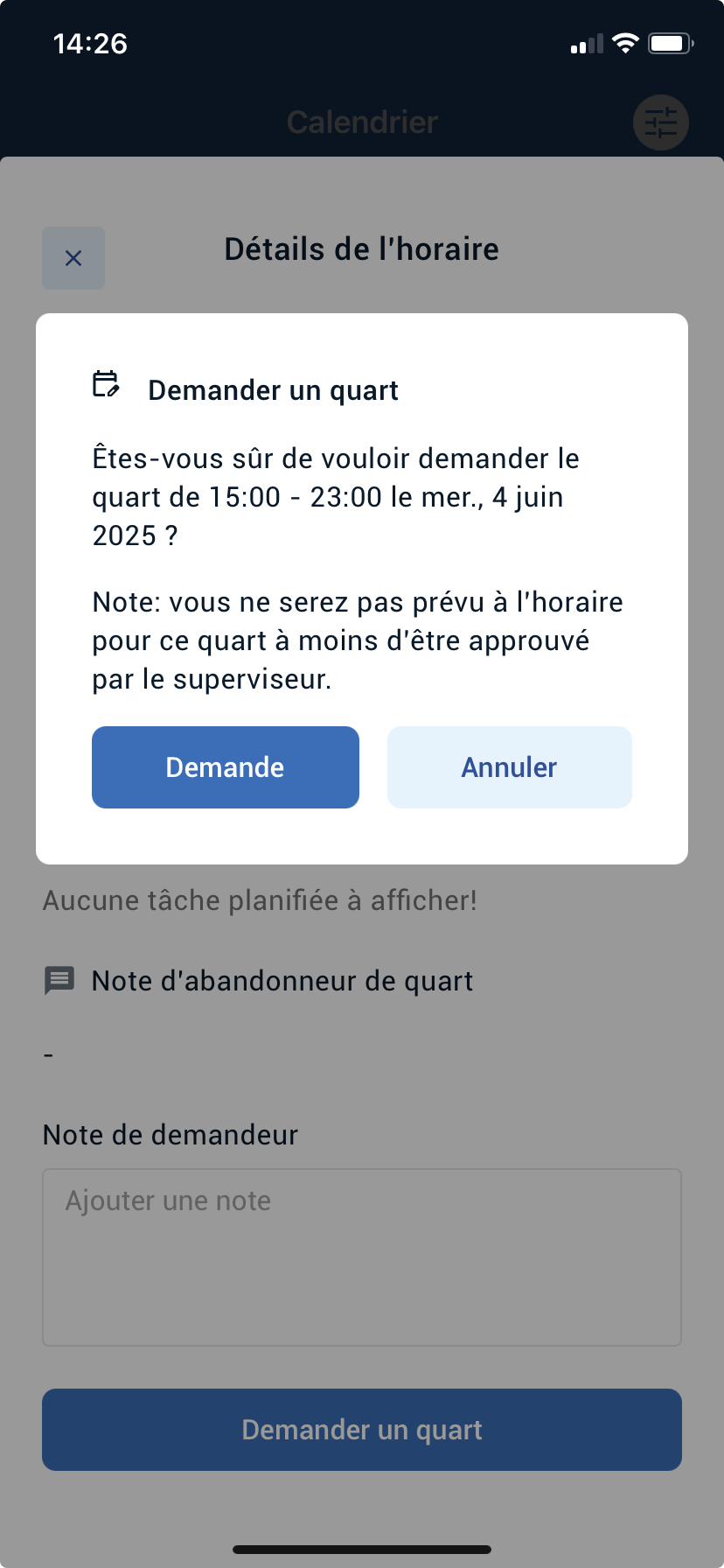Open the calendar filter settings icon
The image size is (724, 1568).
pyautogui.click(x=661, y=122)
